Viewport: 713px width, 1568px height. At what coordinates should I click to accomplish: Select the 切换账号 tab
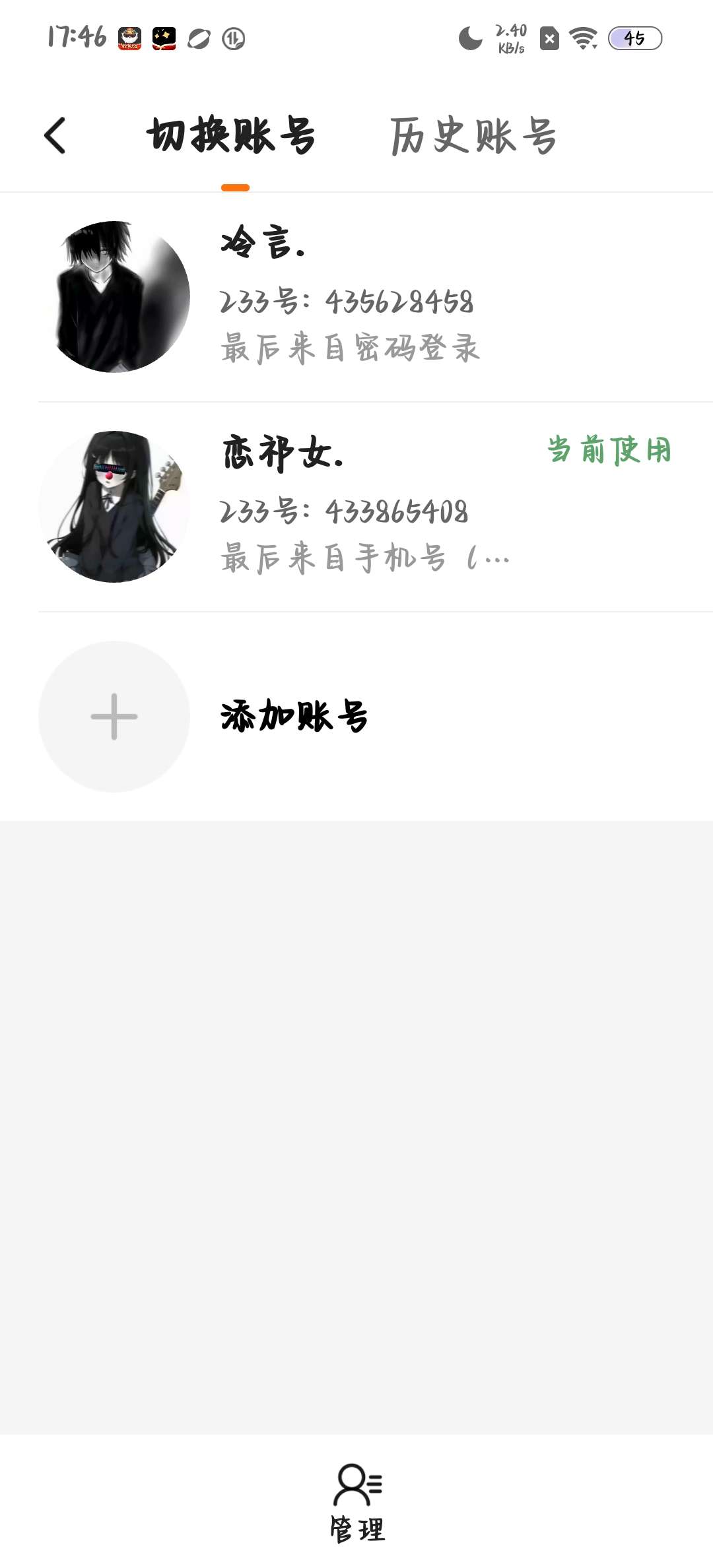tap(230, 136)
